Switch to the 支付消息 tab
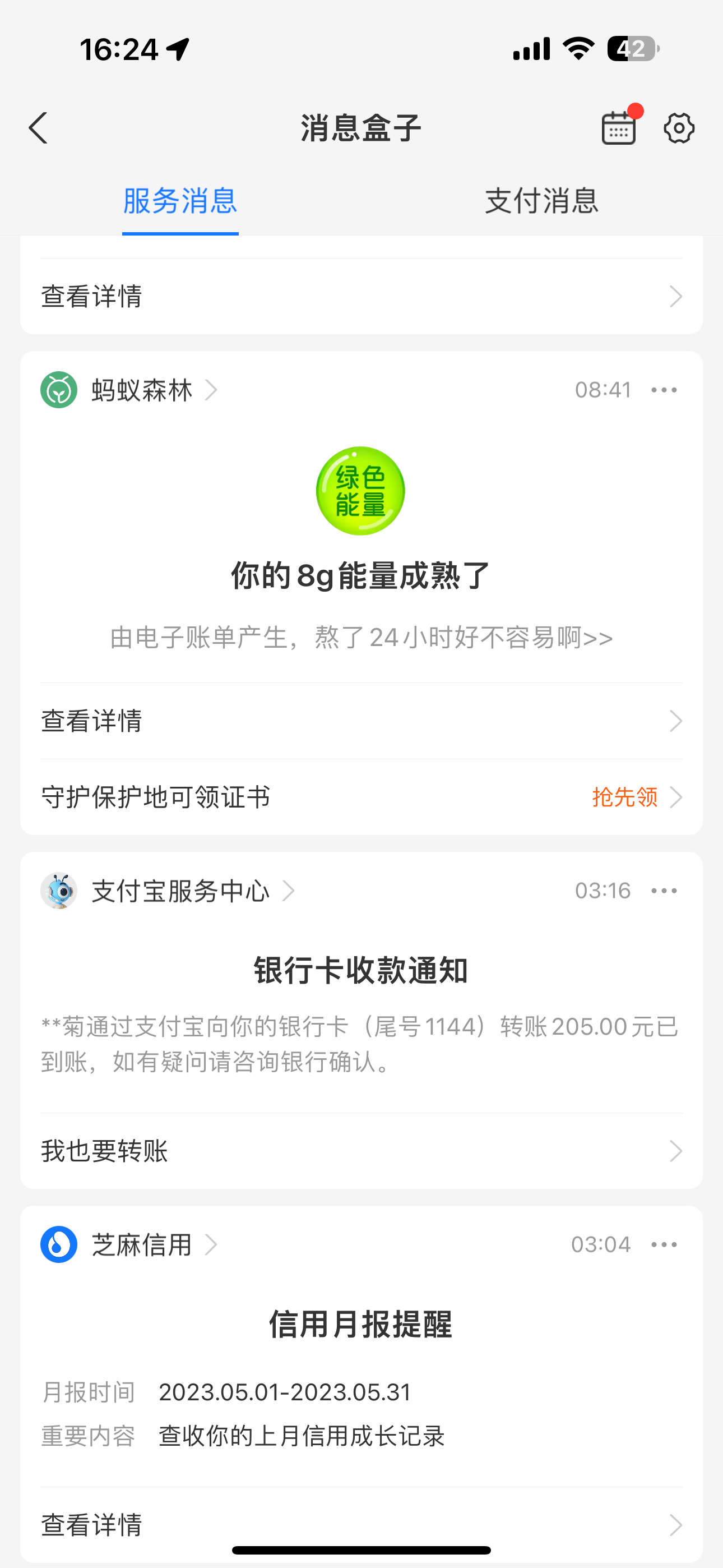This screenshot has width=723, height=1568. click(541, 201)
